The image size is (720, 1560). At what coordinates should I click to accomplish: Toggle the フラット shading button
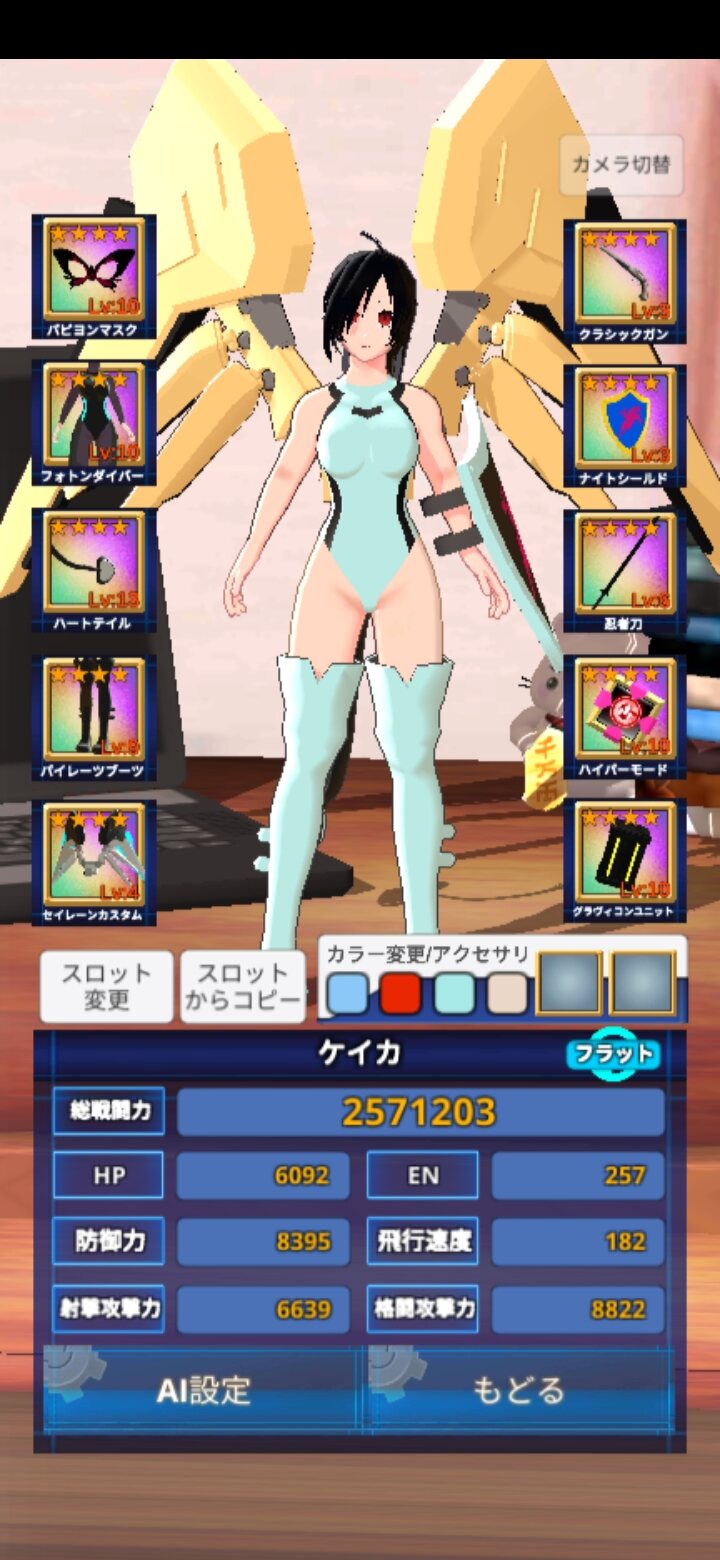614,1054
